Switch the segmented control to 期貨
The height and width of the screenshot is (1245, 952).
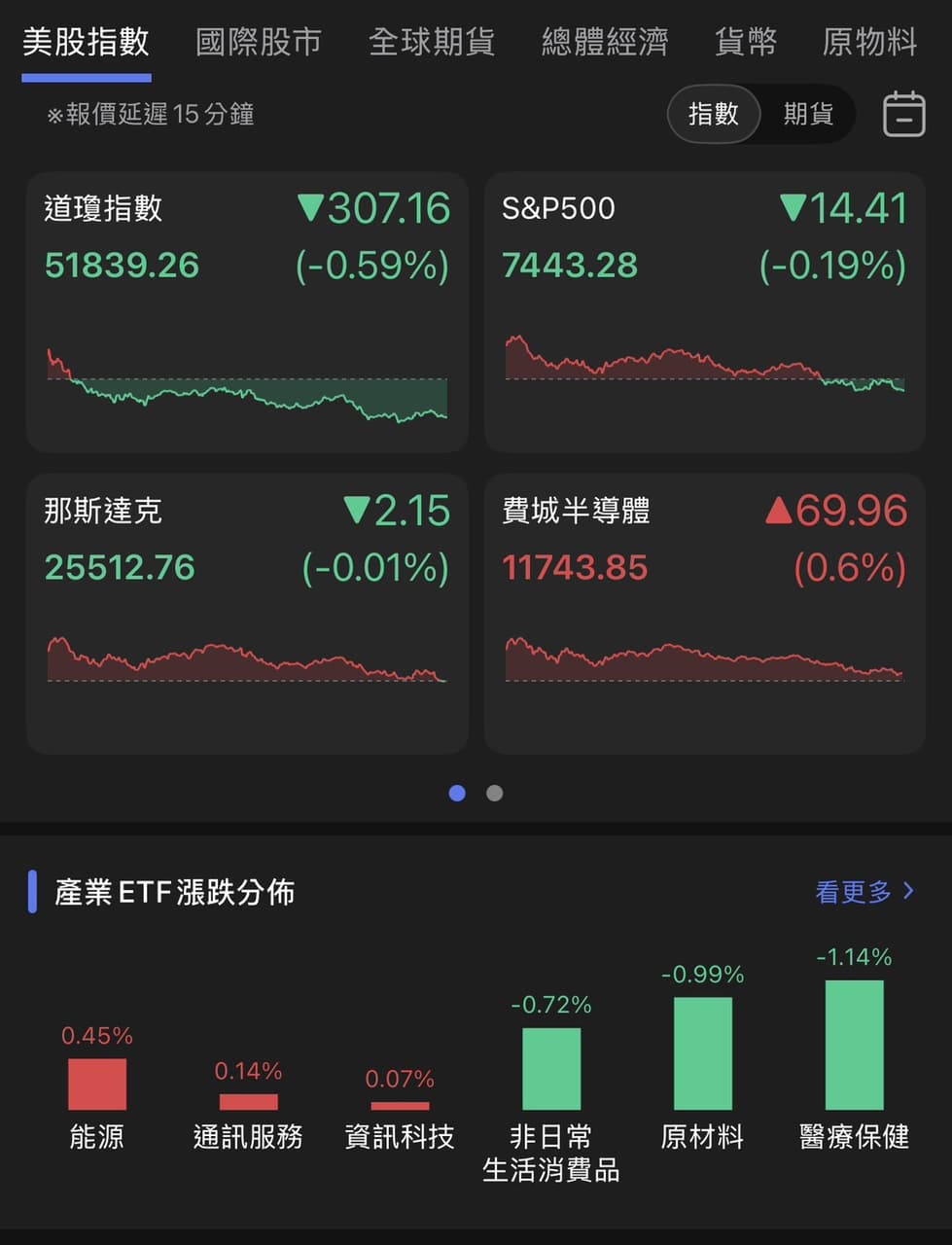(x=808, y=114)
